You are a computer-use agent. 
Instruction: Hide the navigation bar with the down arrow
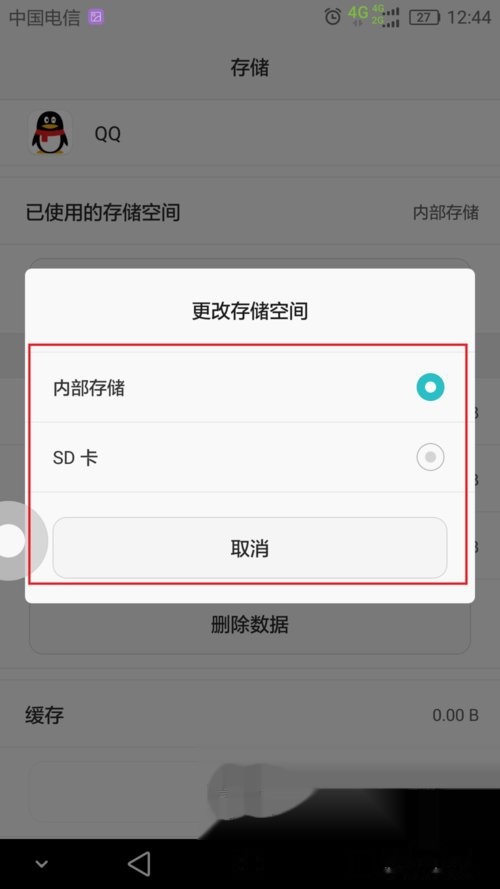[41, 864]
